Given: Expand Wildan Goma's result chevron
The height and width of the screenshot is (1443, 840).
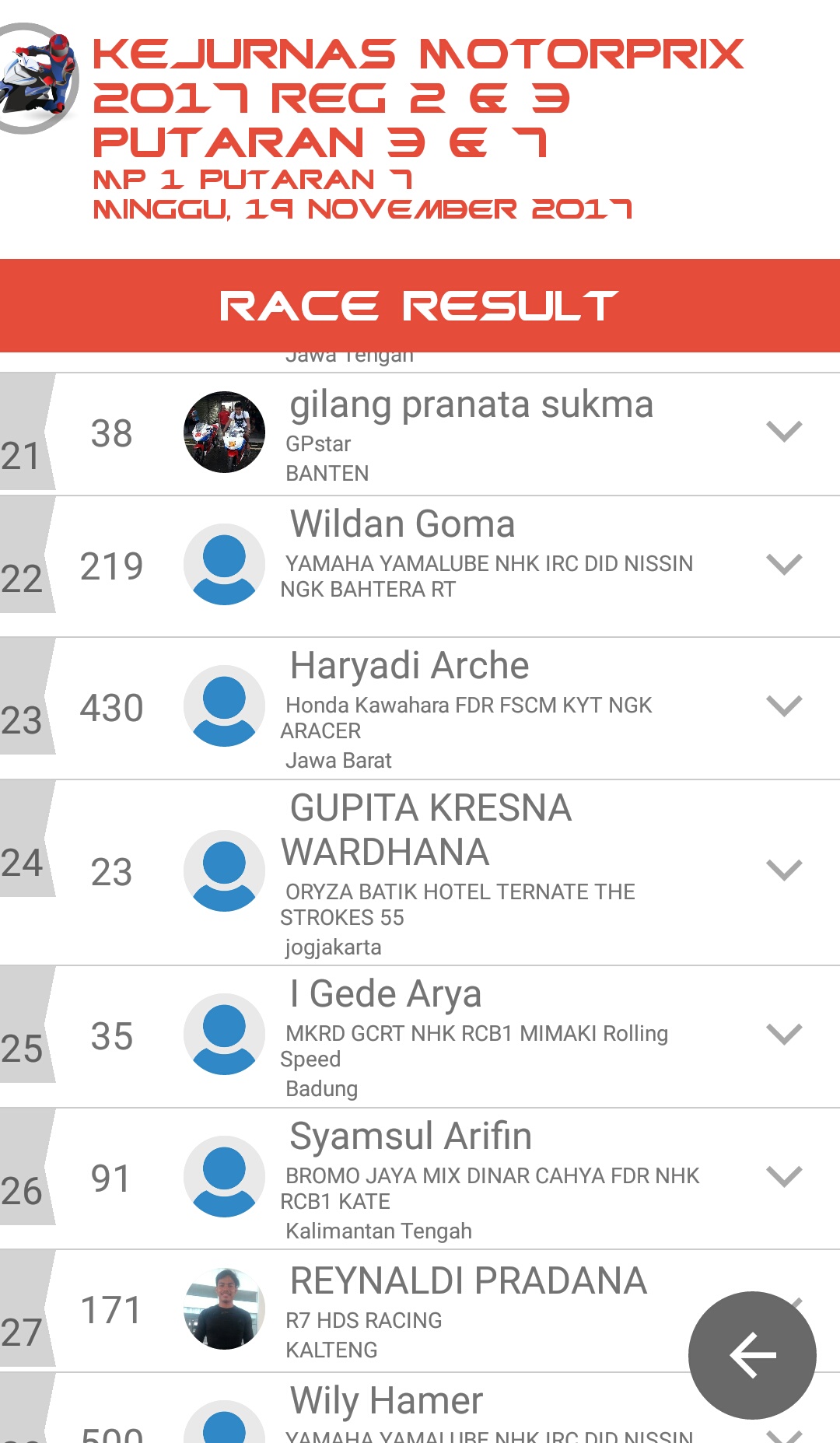Looking at the screenshot, I should [784, 564].
